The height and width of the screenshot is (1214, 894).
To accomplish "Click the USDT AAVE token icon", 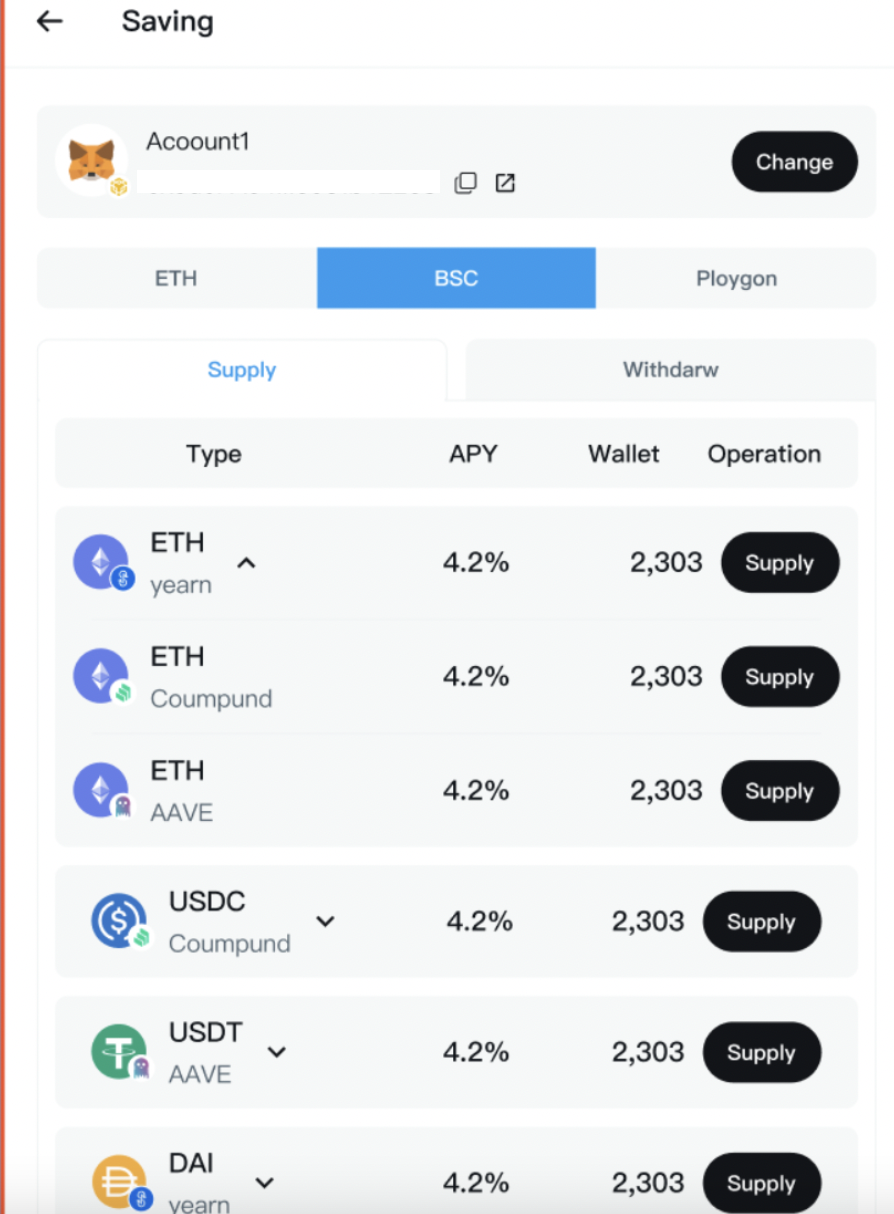I will tap(120, 1052).
